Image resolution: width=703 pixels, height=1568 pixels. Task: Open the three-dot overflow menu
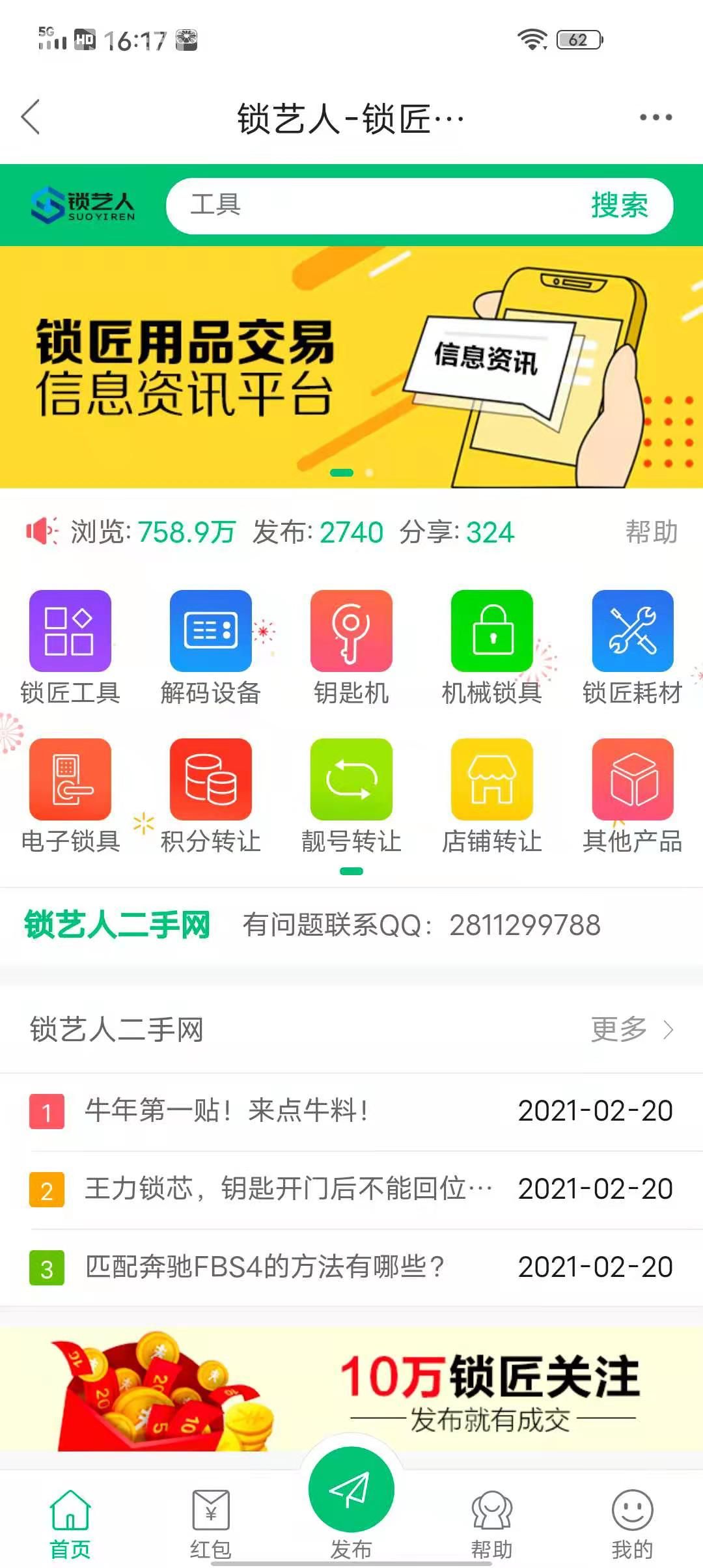[655, 117]
